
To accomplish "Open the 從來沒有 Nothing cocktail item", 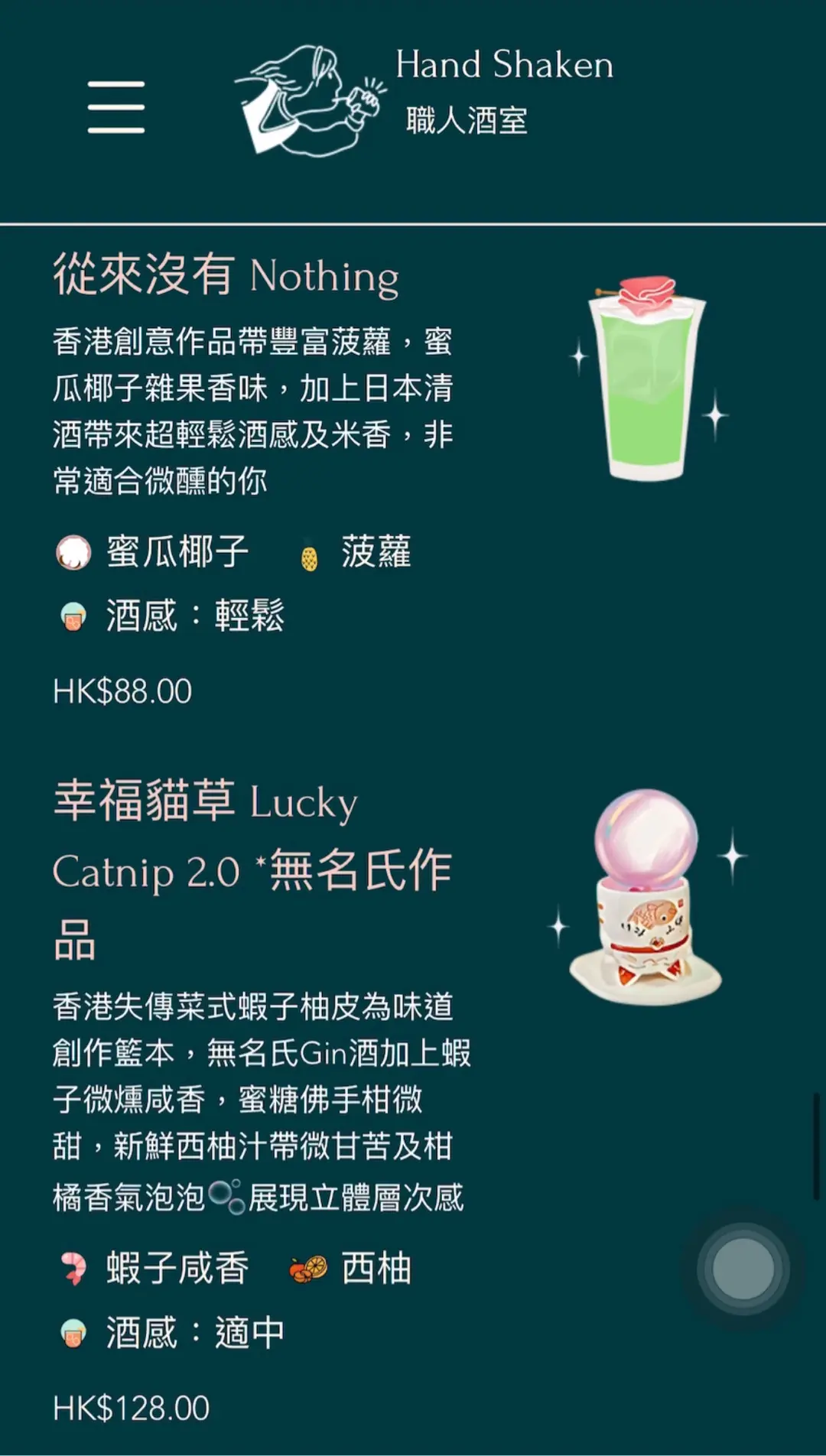I will [x=226, y=275].
